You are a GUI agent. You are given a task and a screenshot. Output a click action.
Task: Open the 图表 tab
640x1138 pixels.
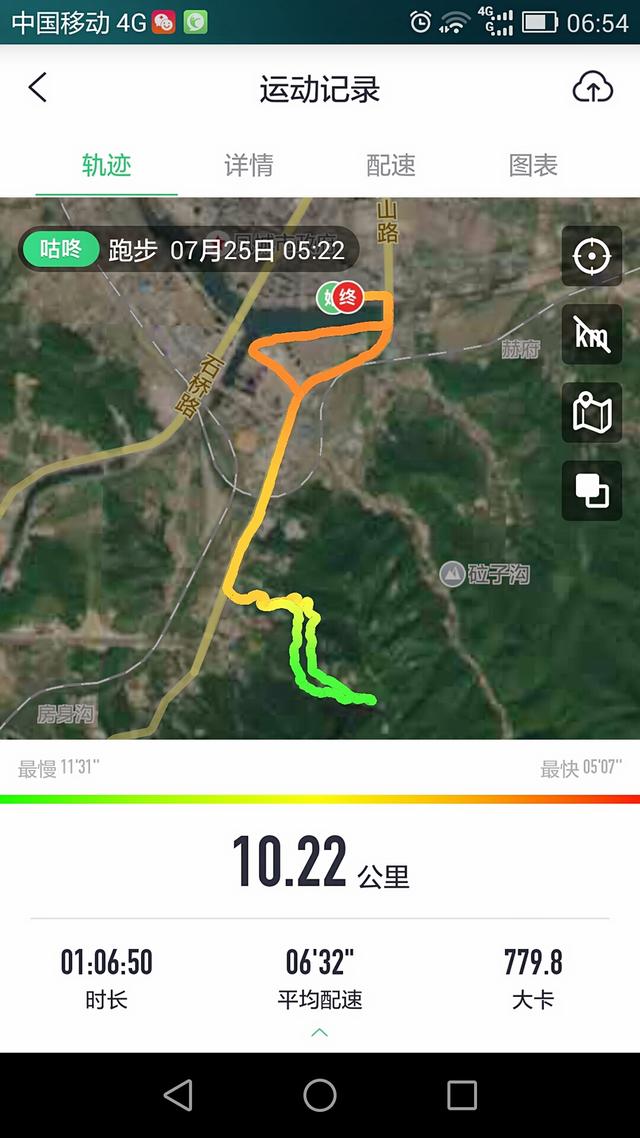532,165
